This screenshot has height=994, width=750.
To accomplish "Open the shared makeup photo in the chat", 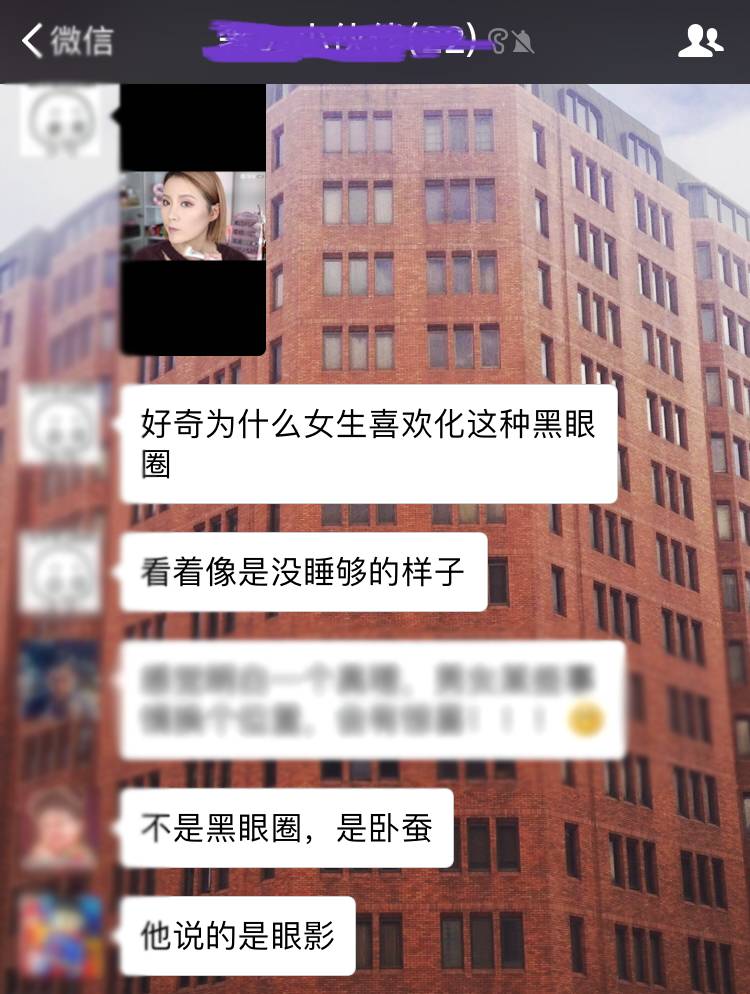I will click(193, 217).
